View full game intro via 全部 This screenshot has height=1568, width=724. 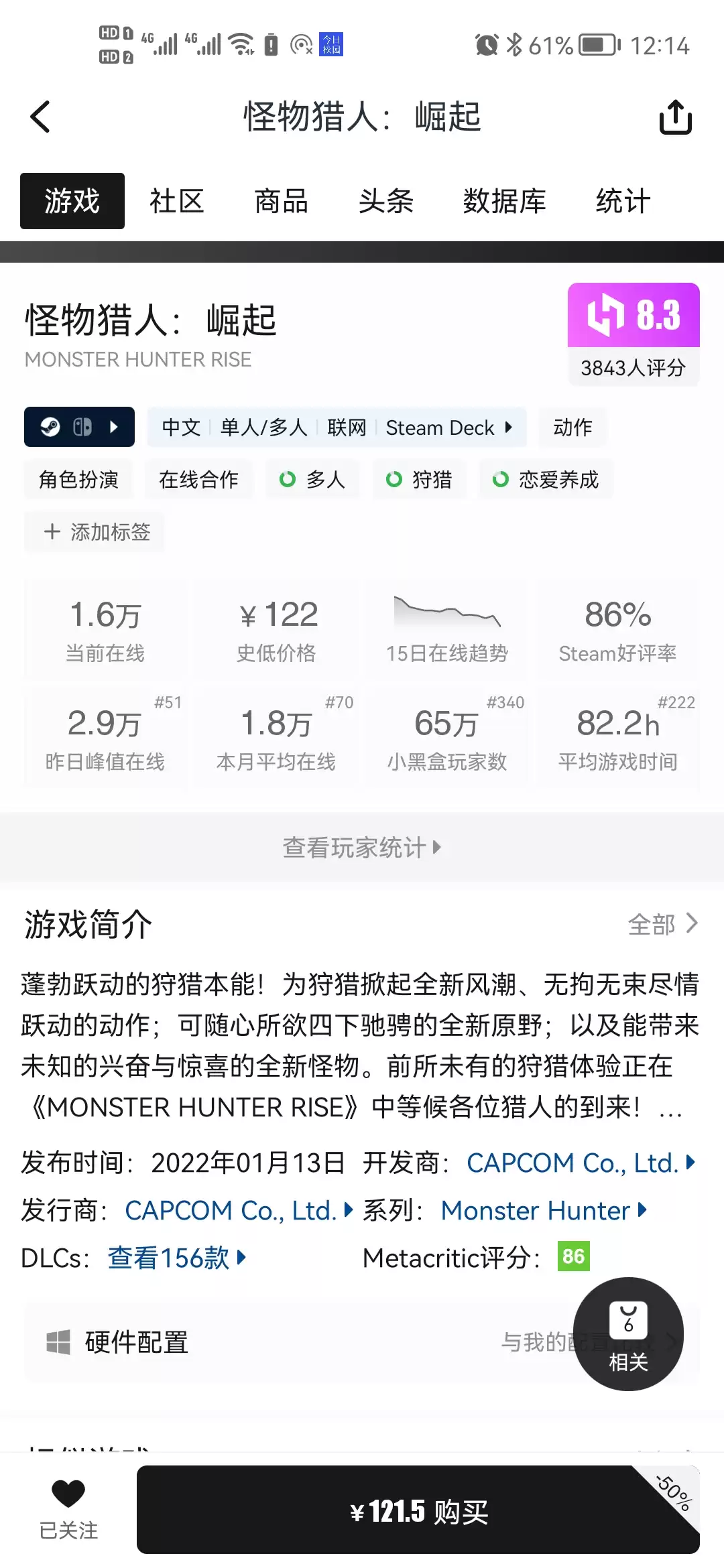(663, 924)
